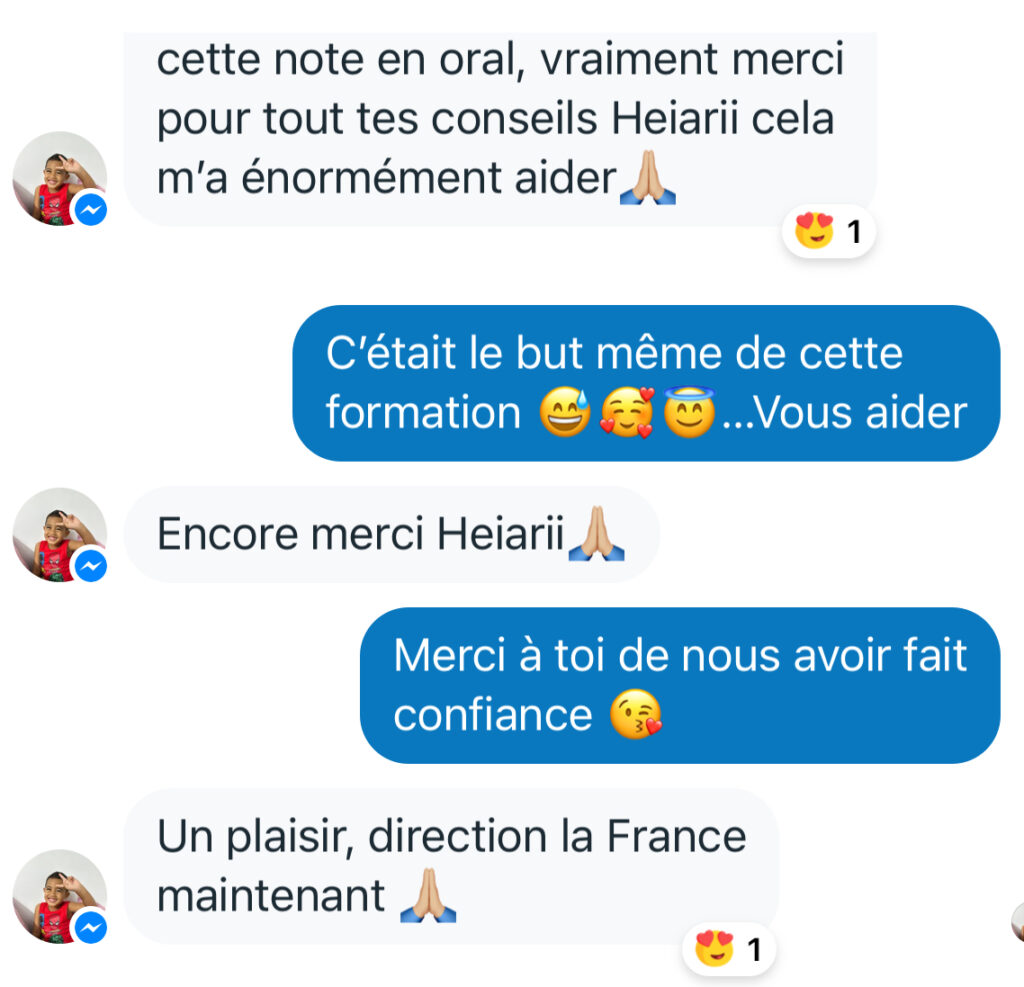Open profile picture next to 'm'a énormément aider'
The width and height of the screenshot is (1024, 987).
point(59,179)
